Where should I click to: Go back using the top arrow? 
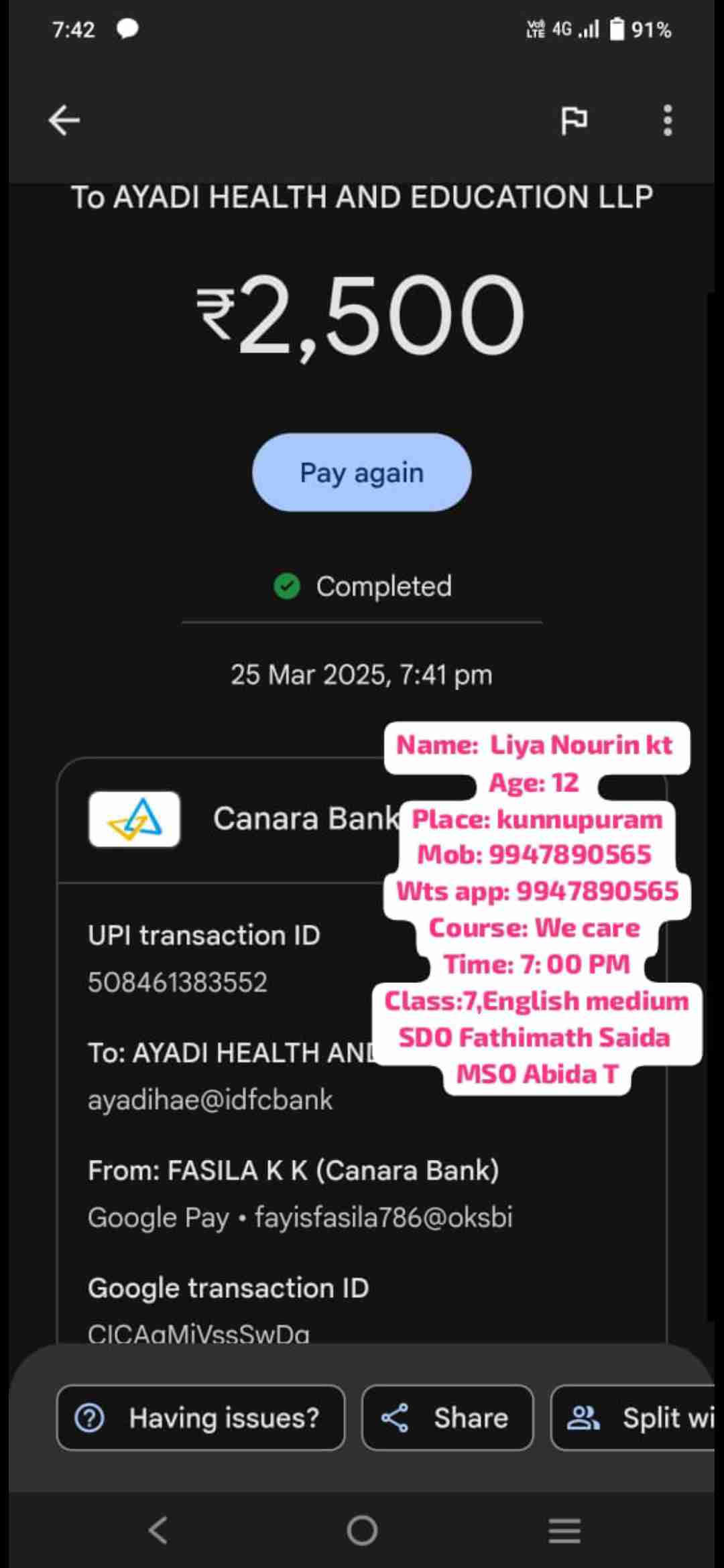point(64,121)
